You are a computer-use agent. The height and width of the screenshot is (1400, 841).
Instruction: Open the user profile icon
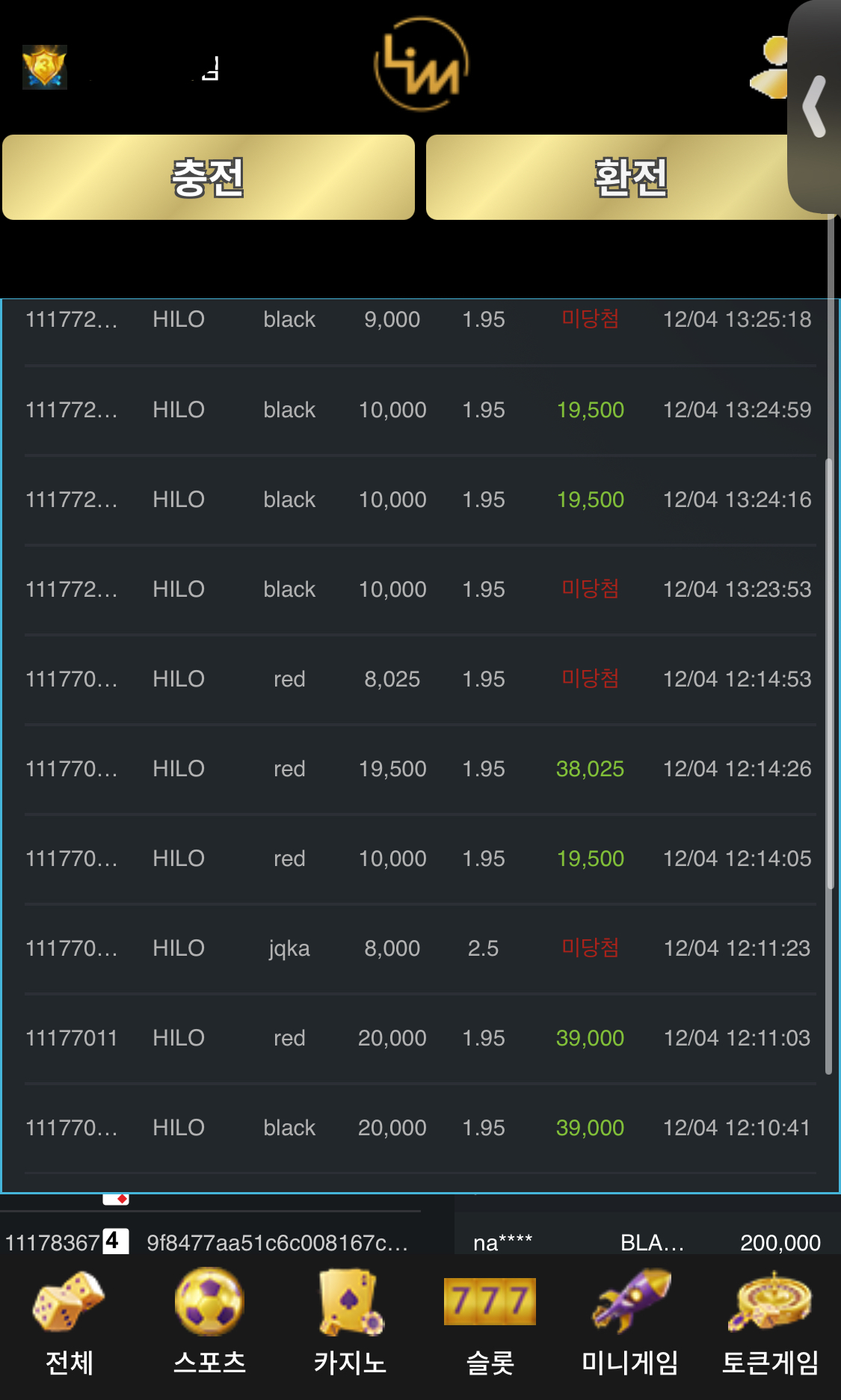(x=770, y=69)
